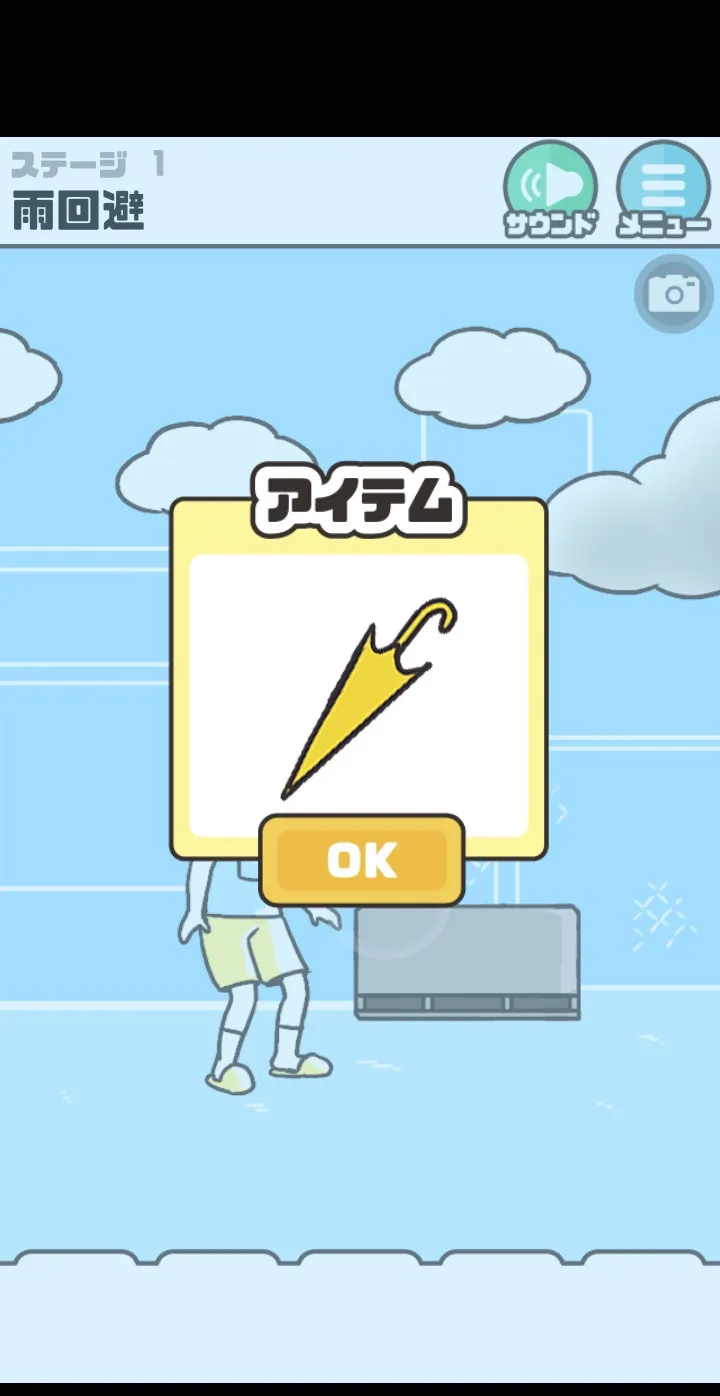
Task: Toggle the サウンド sound button
Action: 551,190
